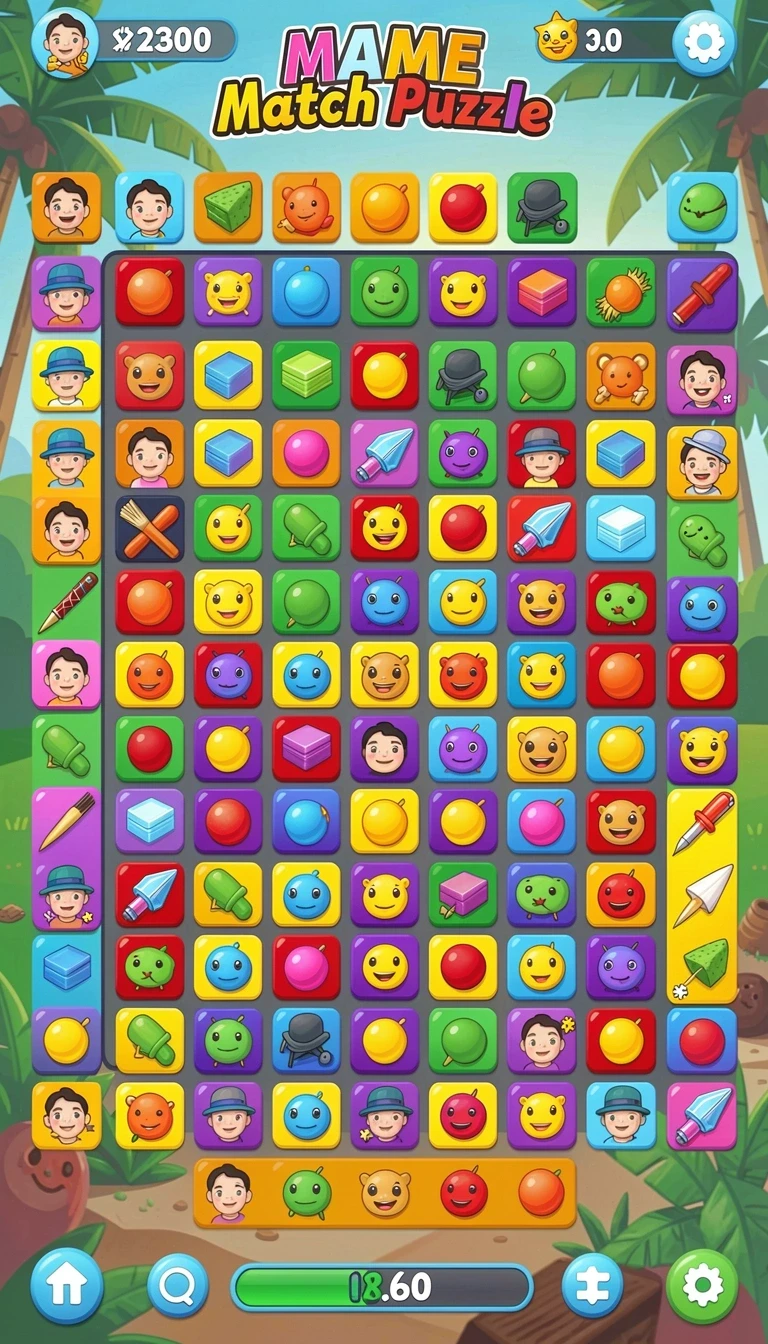This screenshot has width=768, height=1344.
Task: Open the blue settings gear beside the 3.0 counter
Action: click(x=703, y=40)
